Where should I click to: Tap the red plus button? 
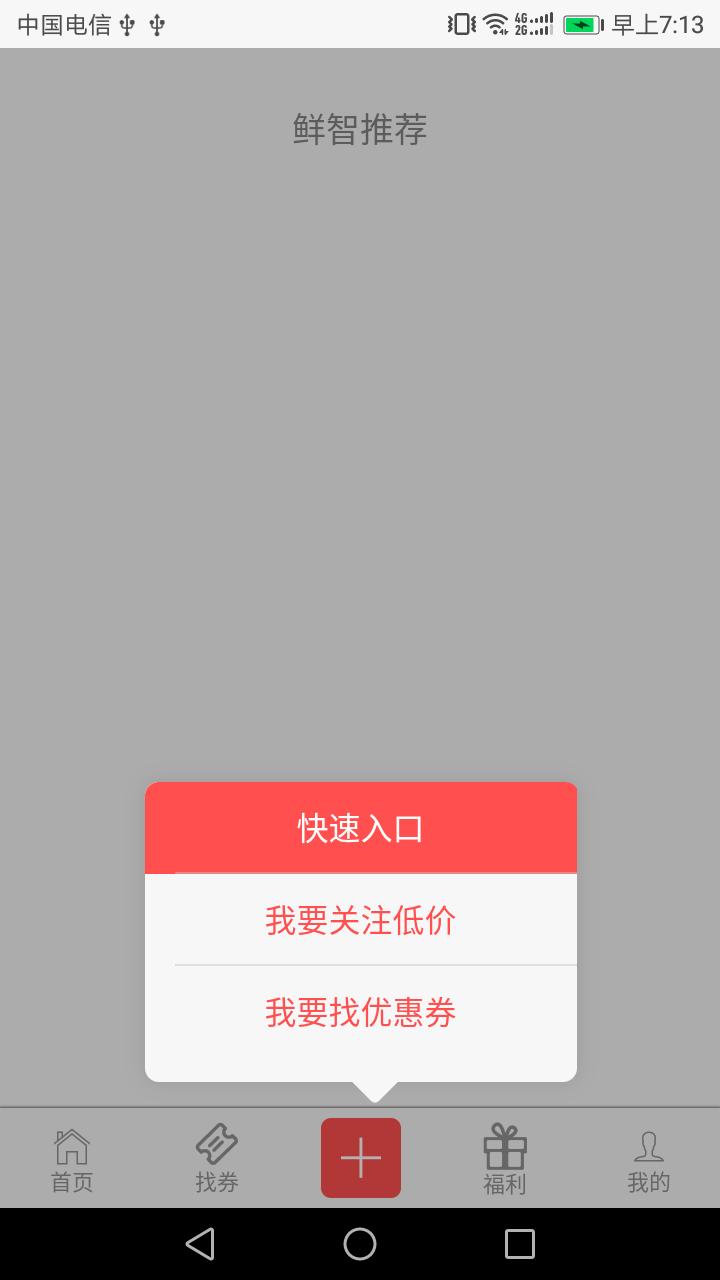360,1158
